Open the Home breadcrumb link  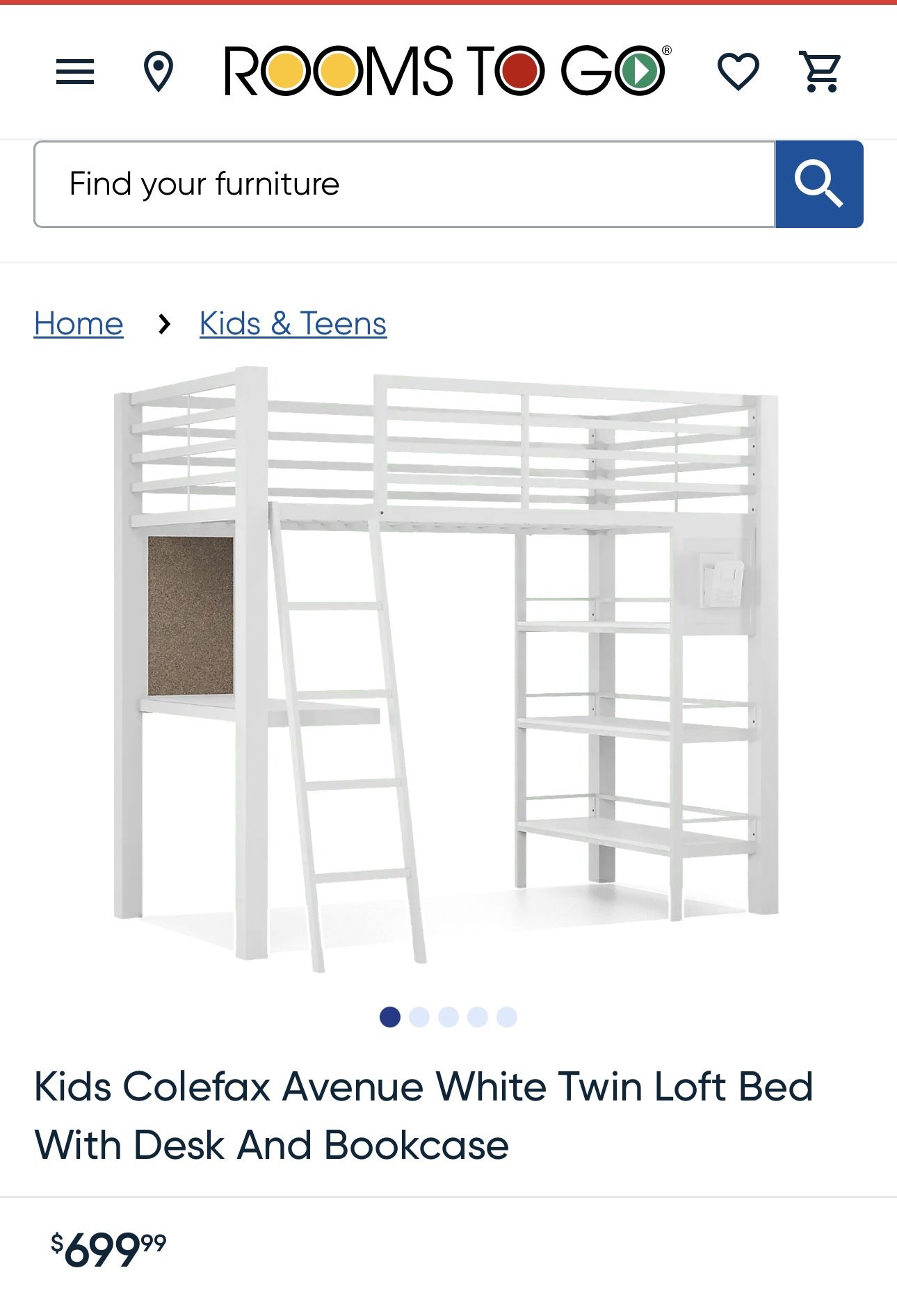point(78,323)
